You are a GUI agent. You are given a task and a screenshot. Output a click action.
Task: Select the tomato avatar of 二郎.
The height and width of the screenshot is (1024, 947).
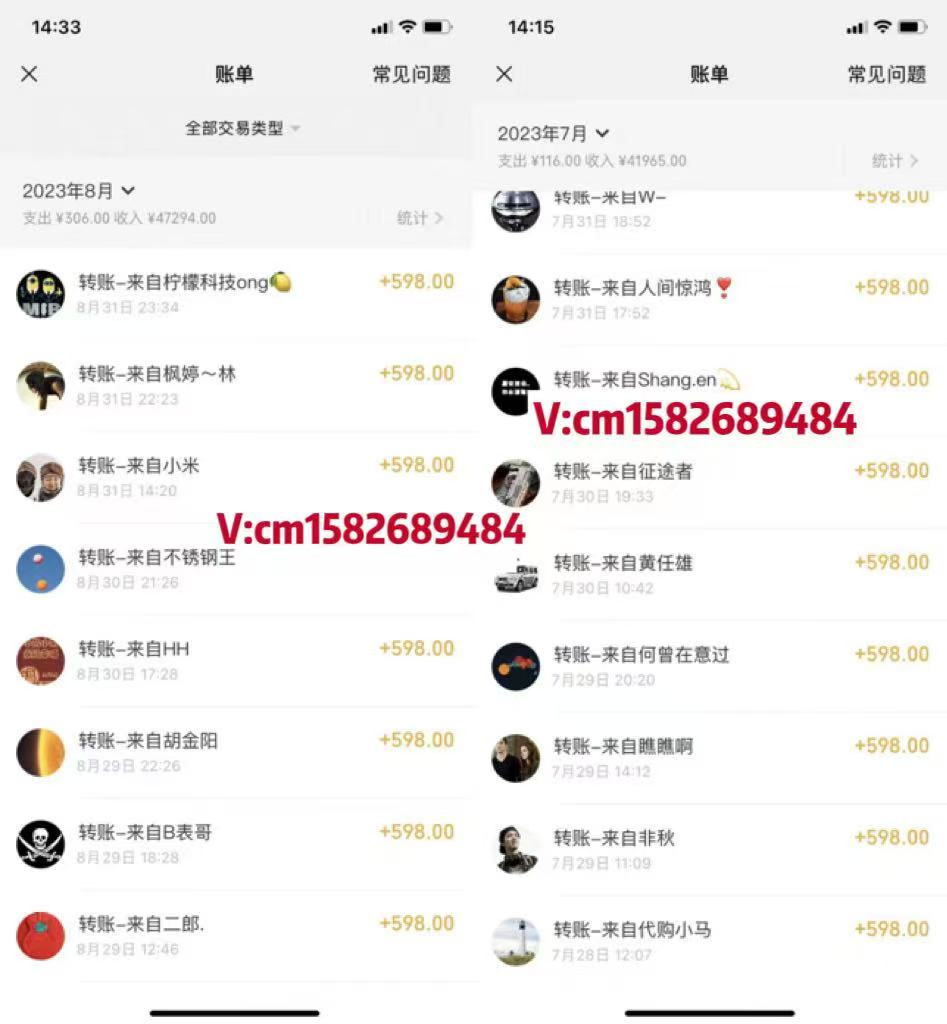40,936
